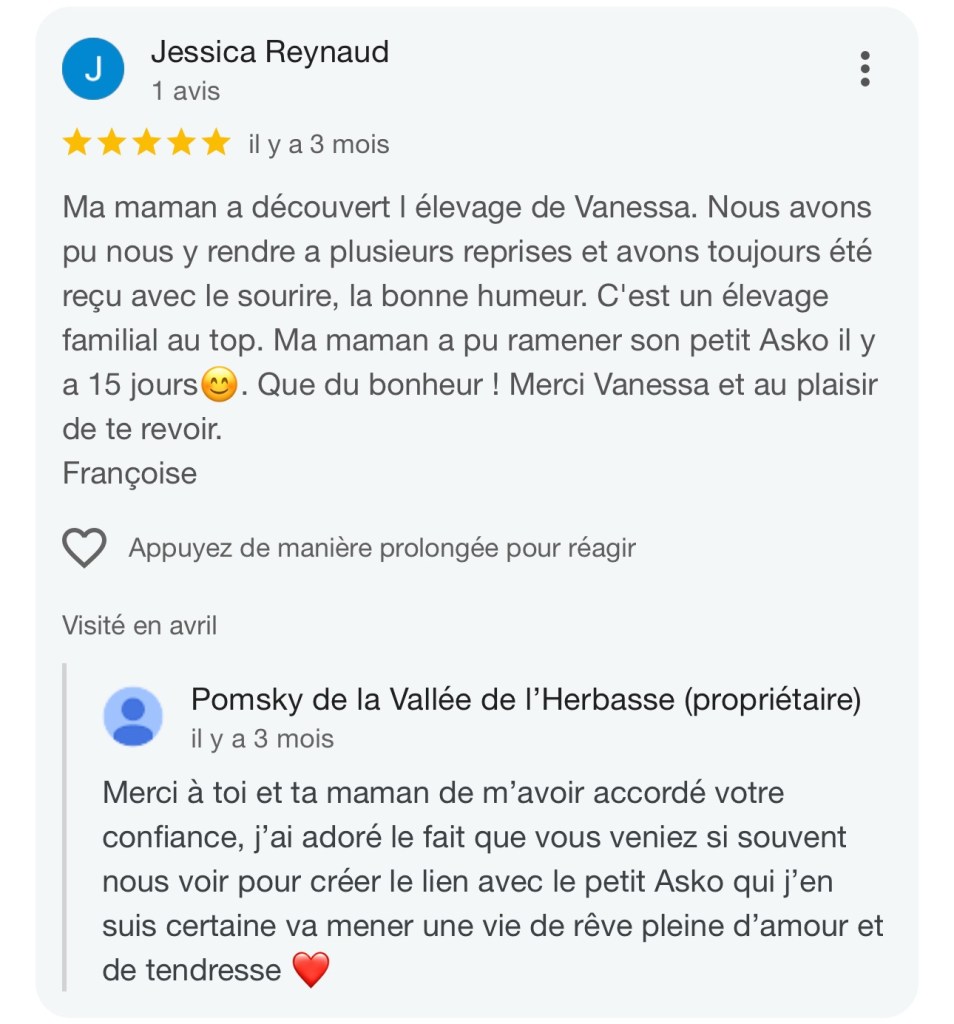
Task: Like the review with the heart icon
Action: coord(84,548)
